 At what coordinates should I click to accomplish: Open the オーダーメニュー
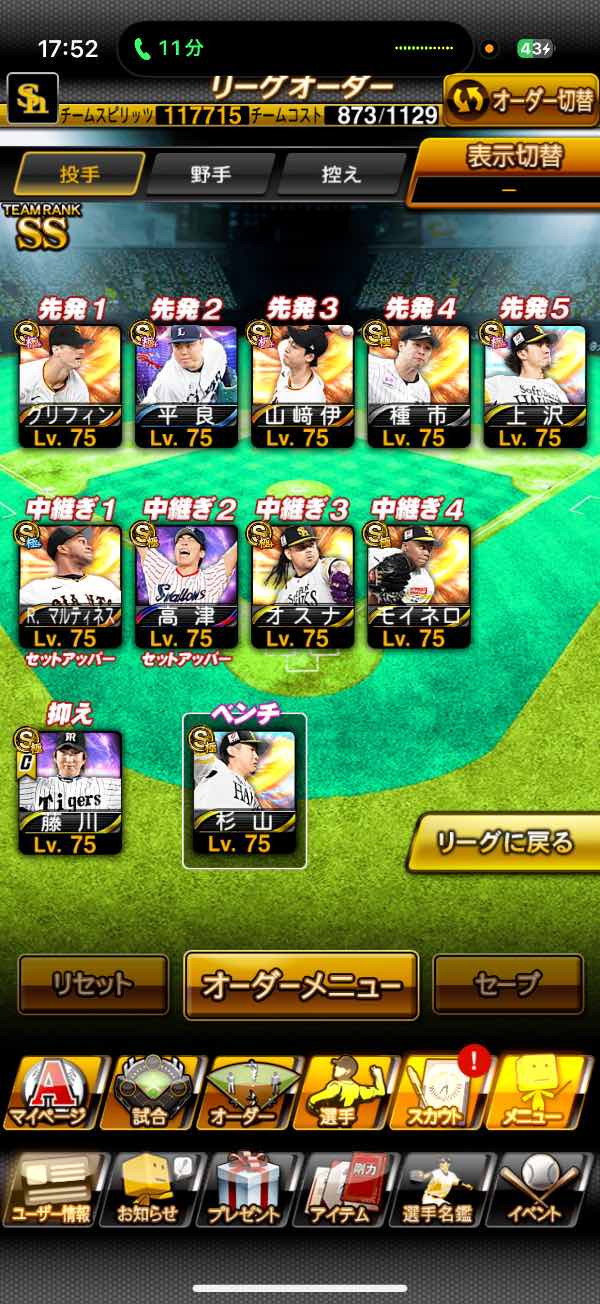(x=301, y=985)
